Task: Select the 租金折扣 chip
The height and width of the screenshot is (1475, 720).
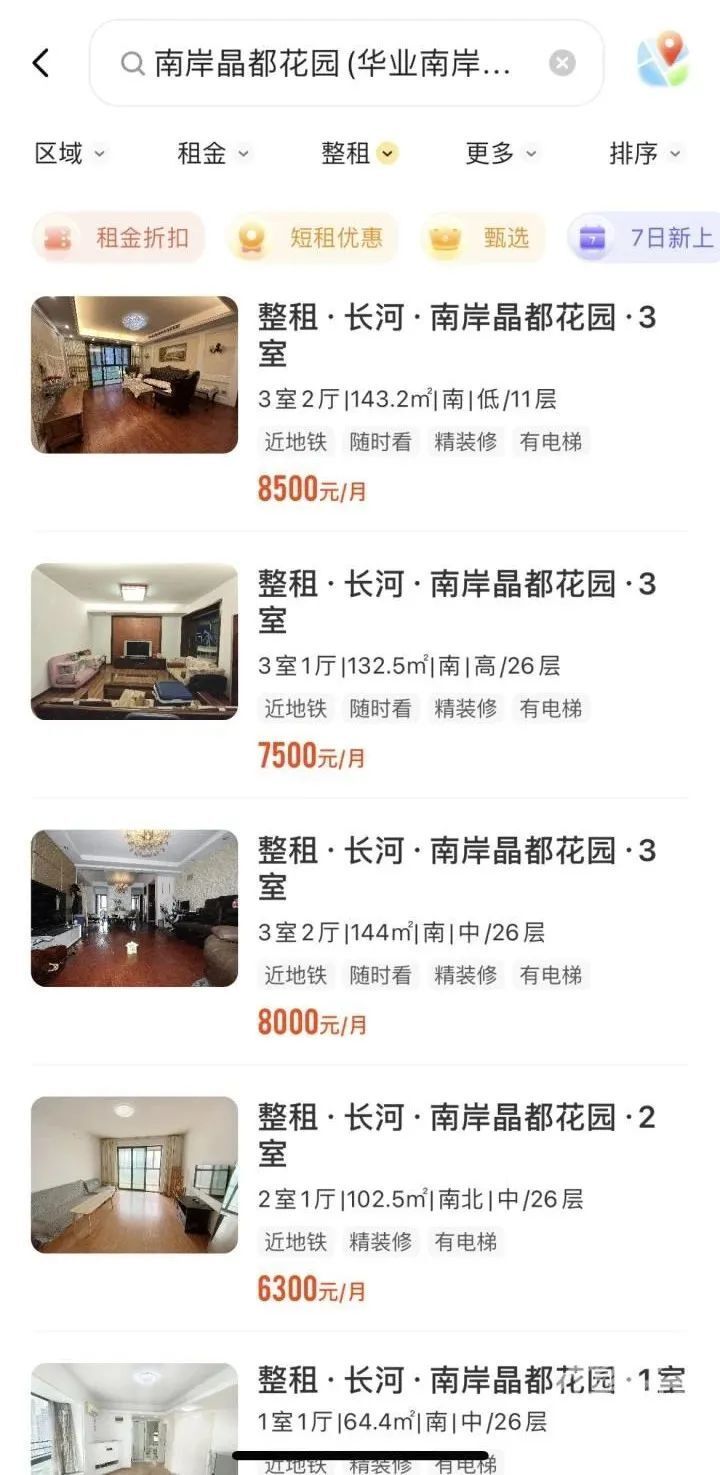Action: click(119, 238)
